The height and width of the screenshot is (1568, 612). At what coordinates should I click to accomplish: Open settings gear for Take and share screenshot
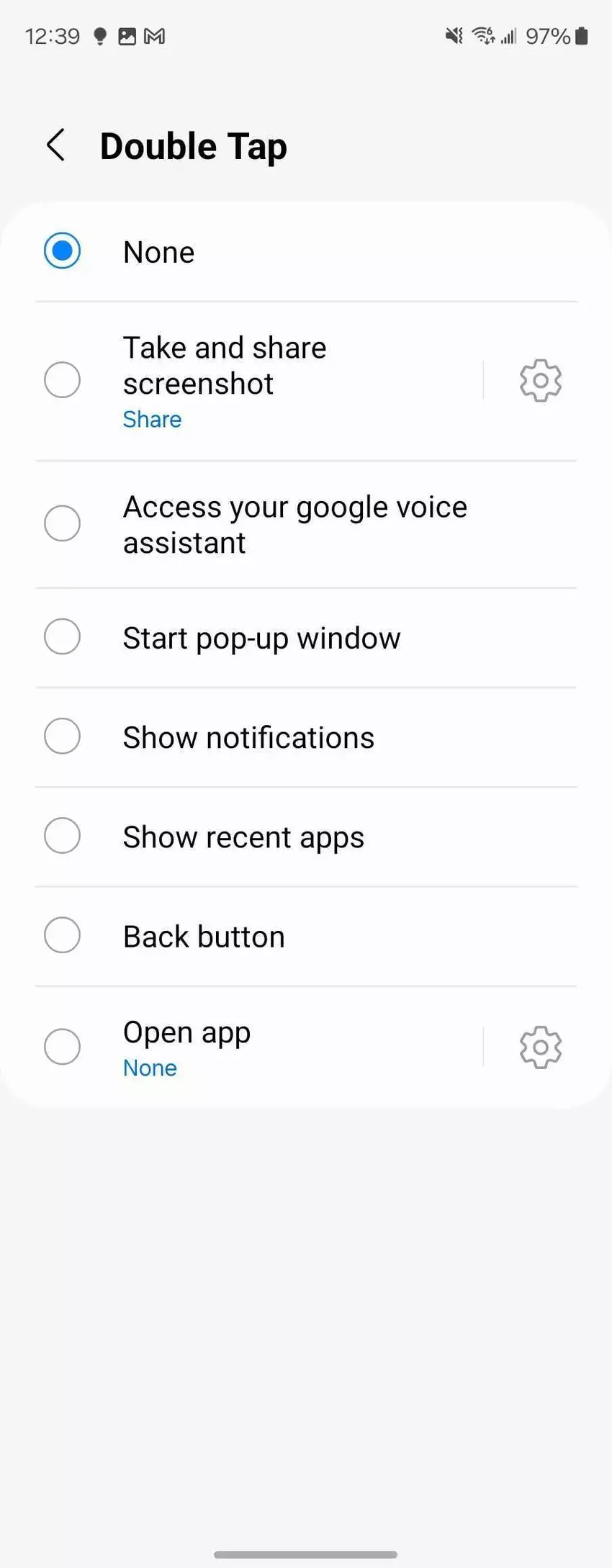pos(540,380)
